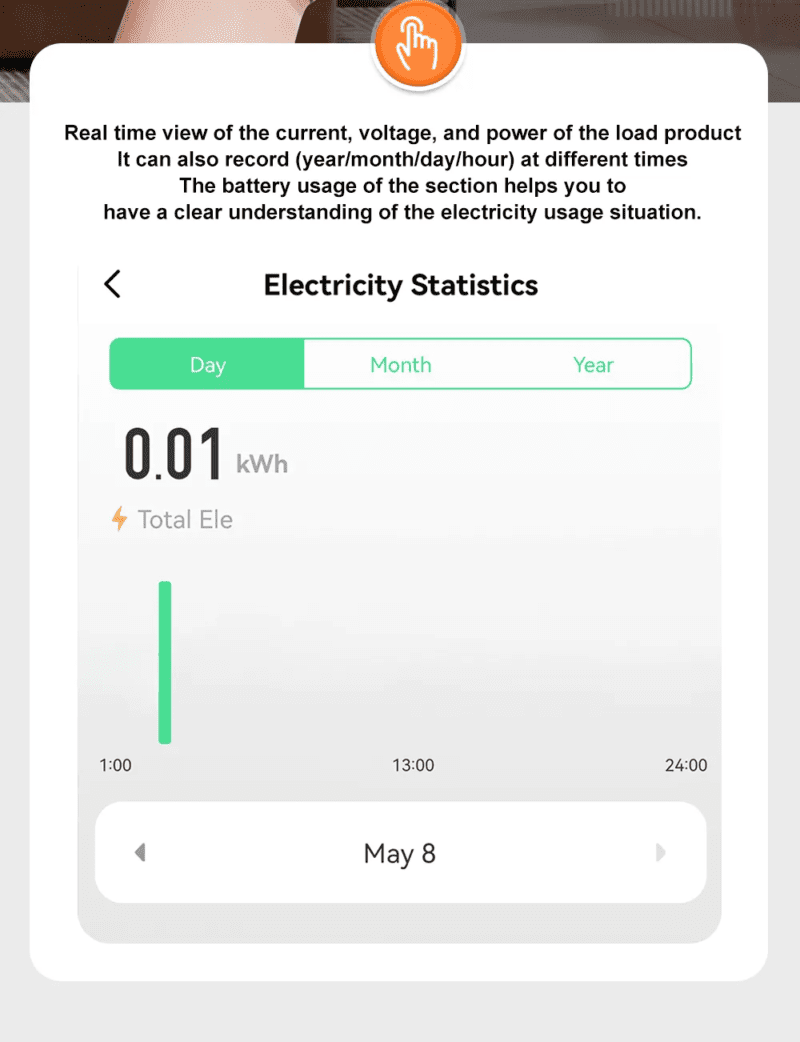The image size is (800, 1042).
Task: Click the Total Ele label
Action: point(185,519)
